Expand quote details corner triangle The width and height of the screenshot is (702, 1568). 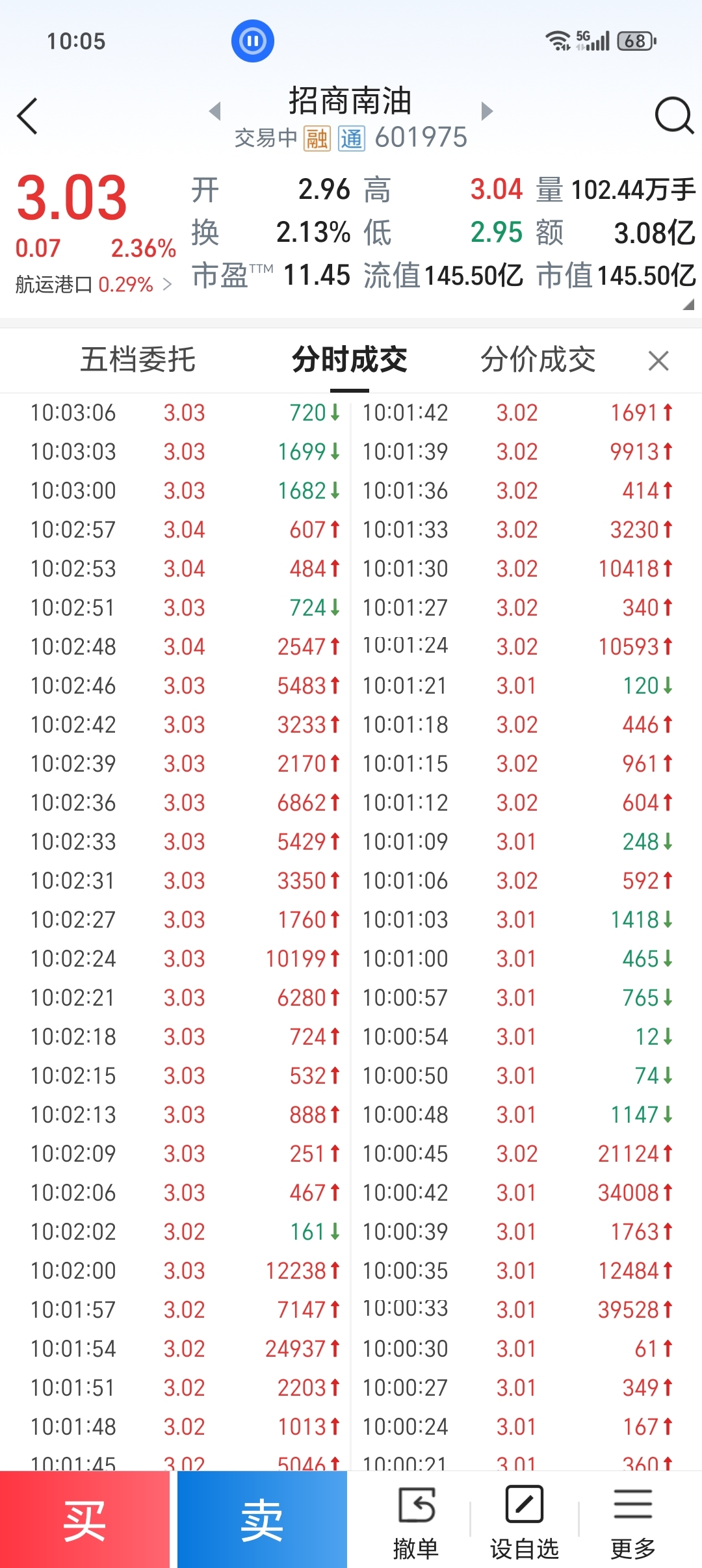pos(688,305)
